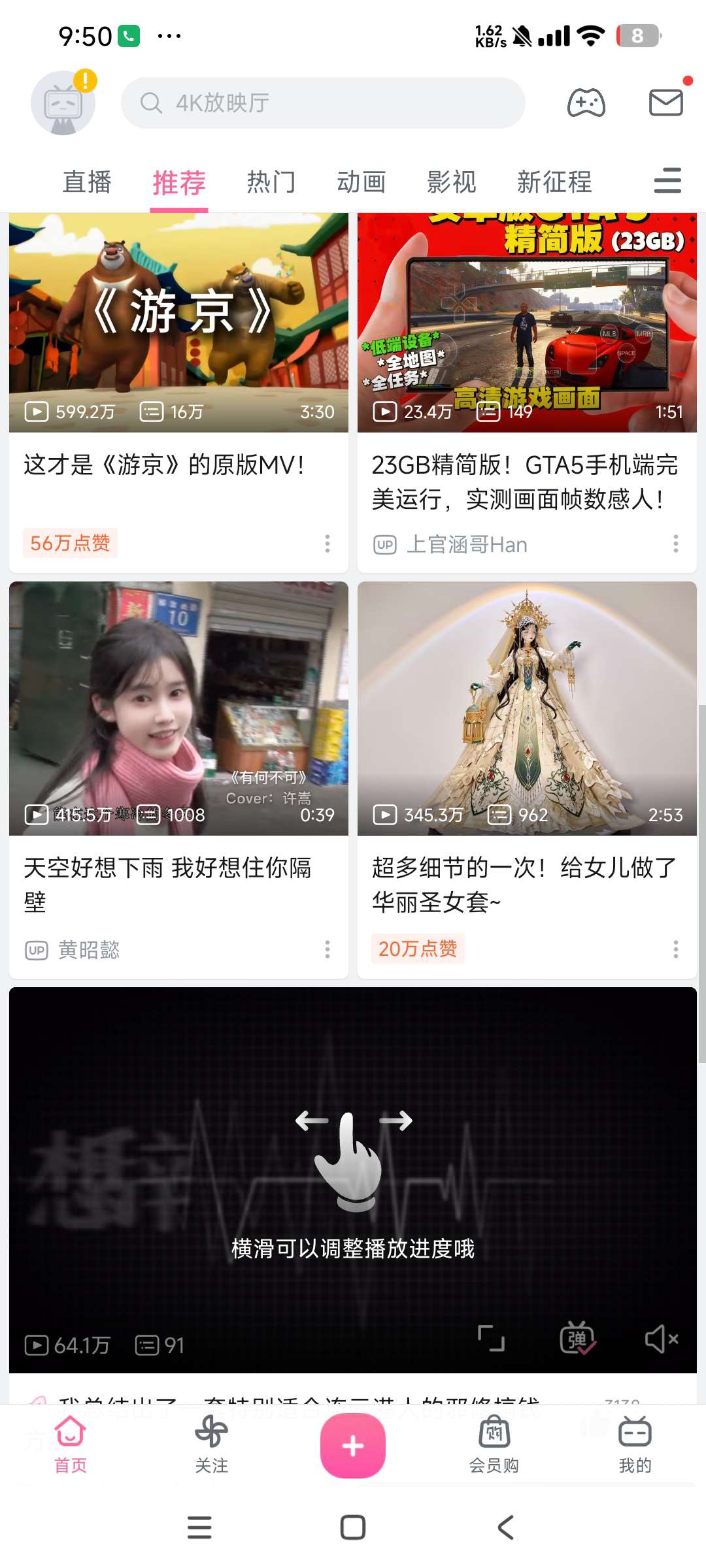Open the GTA5 23GB精简版 video

527,323
